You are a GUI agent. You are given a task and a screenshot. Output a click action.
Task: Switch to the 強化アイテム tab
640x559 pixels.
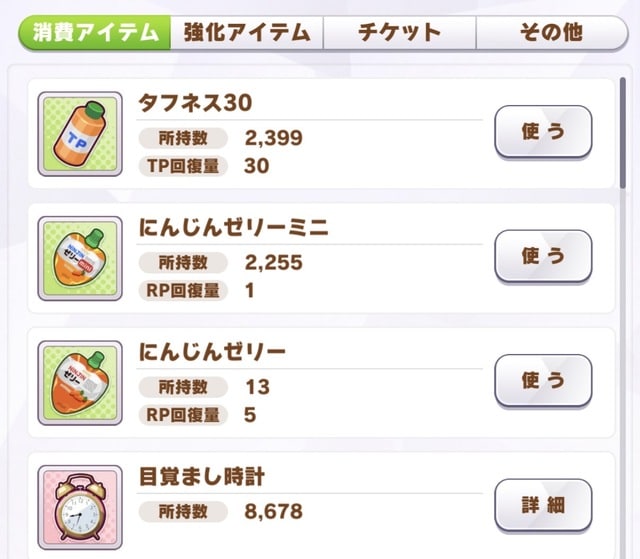click(246, 32)
